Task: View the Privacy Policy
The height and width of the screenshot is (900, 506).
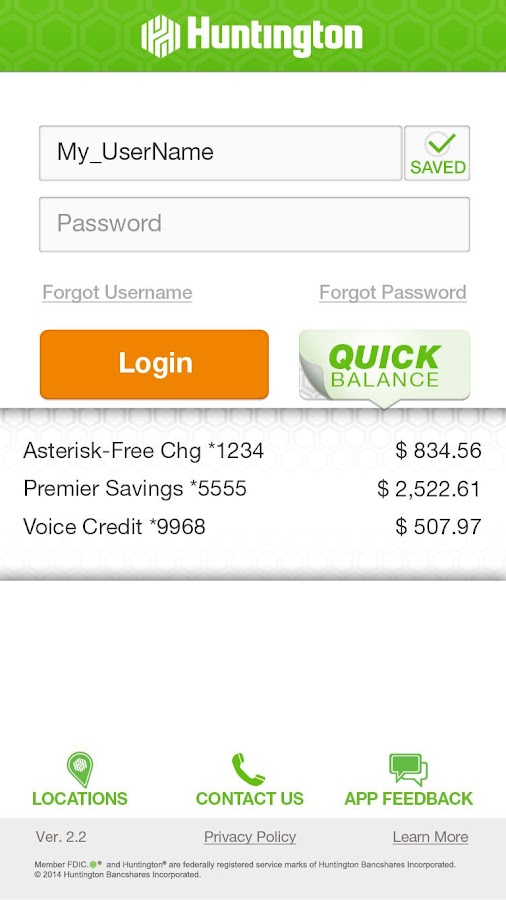Action: click(250, 837)
